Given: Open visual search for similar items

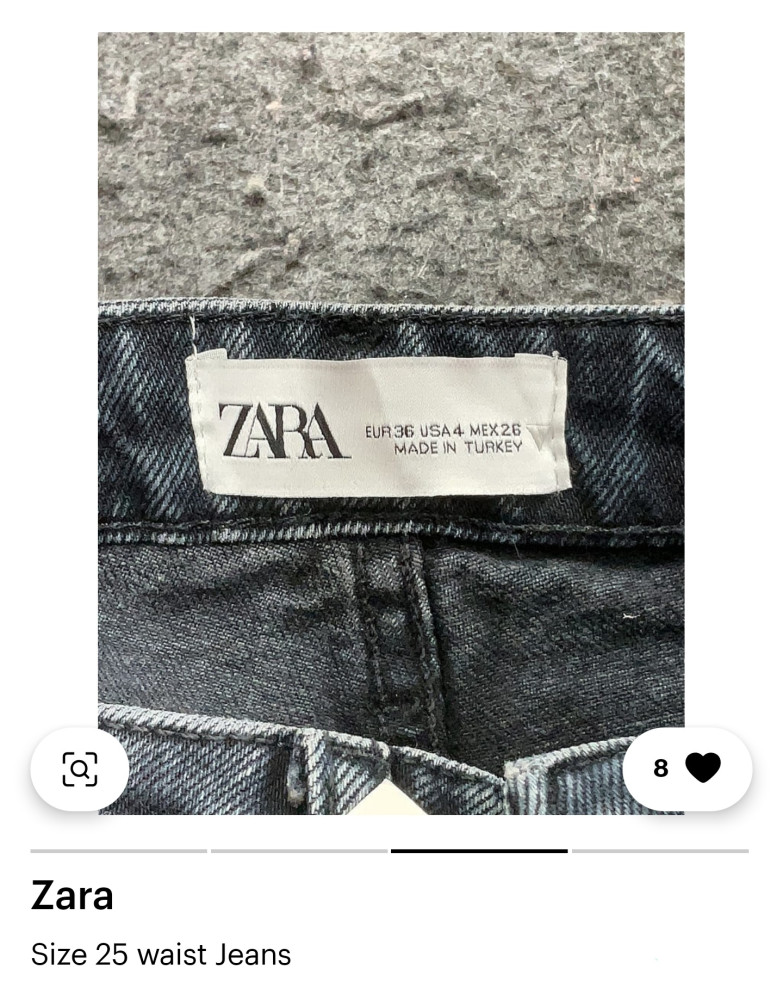Looking at the screenshot, I should pos(79,769).
